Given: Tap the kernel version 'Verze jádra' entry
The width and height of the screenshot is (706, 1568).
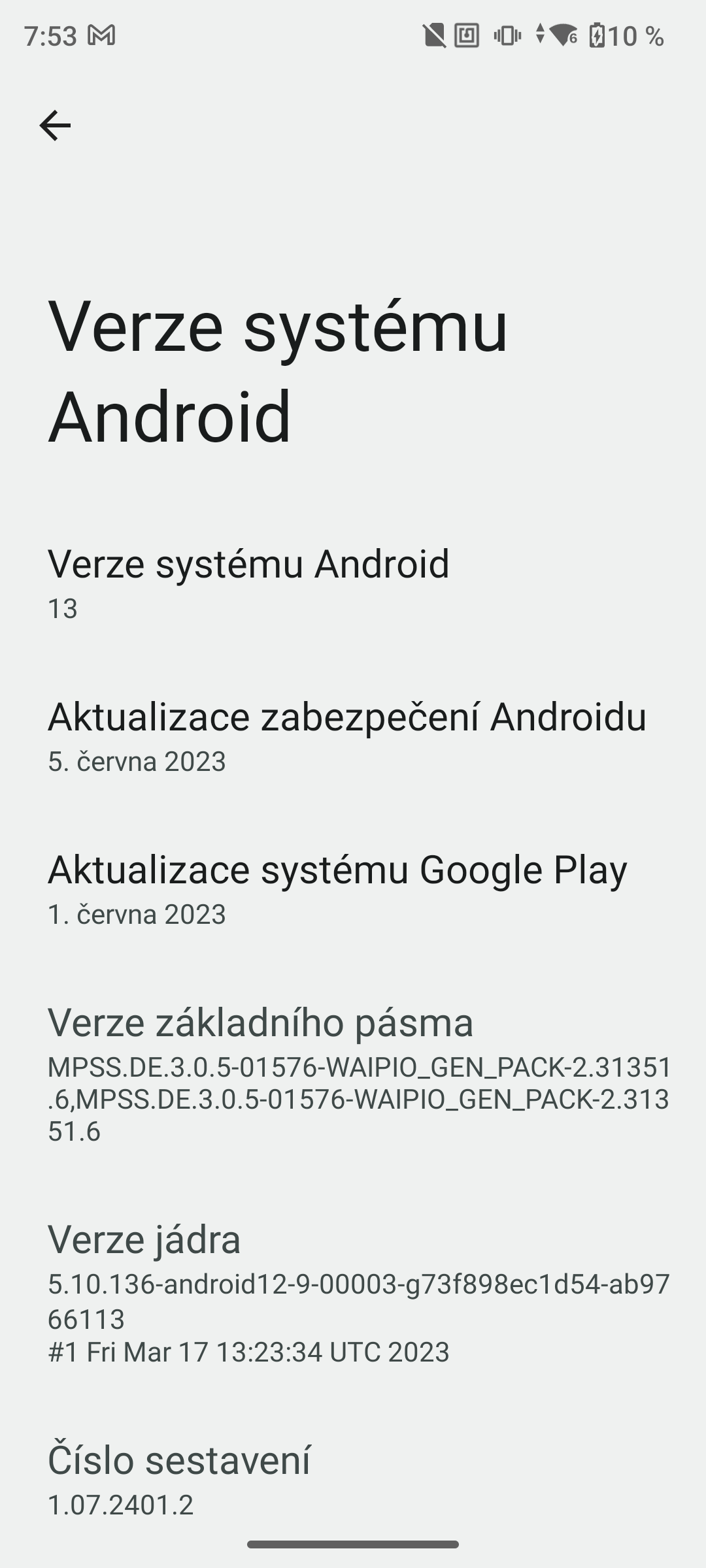Looking at the screenshot, I should (x=144, y=1239).
